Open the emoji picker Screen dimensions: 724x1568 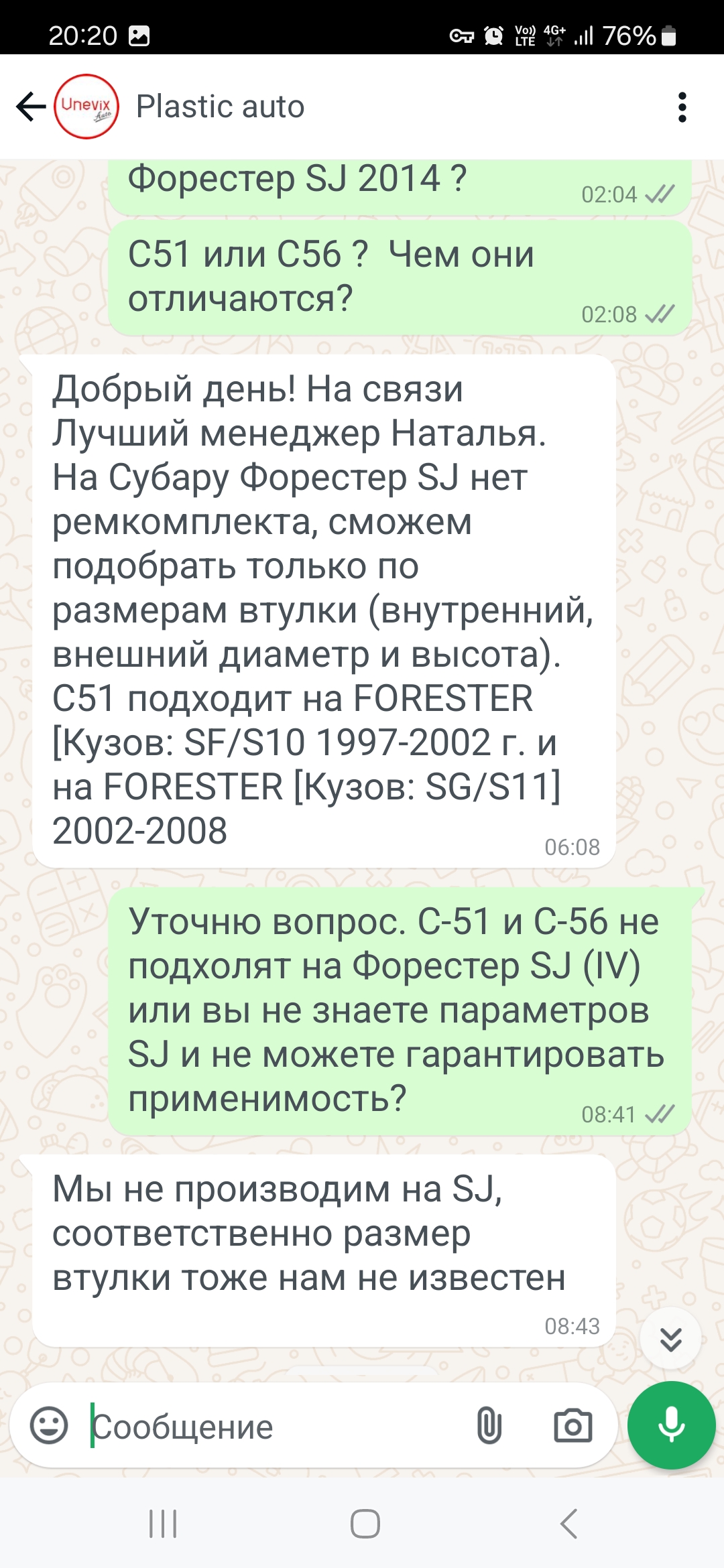click(x=49, y=1425)
